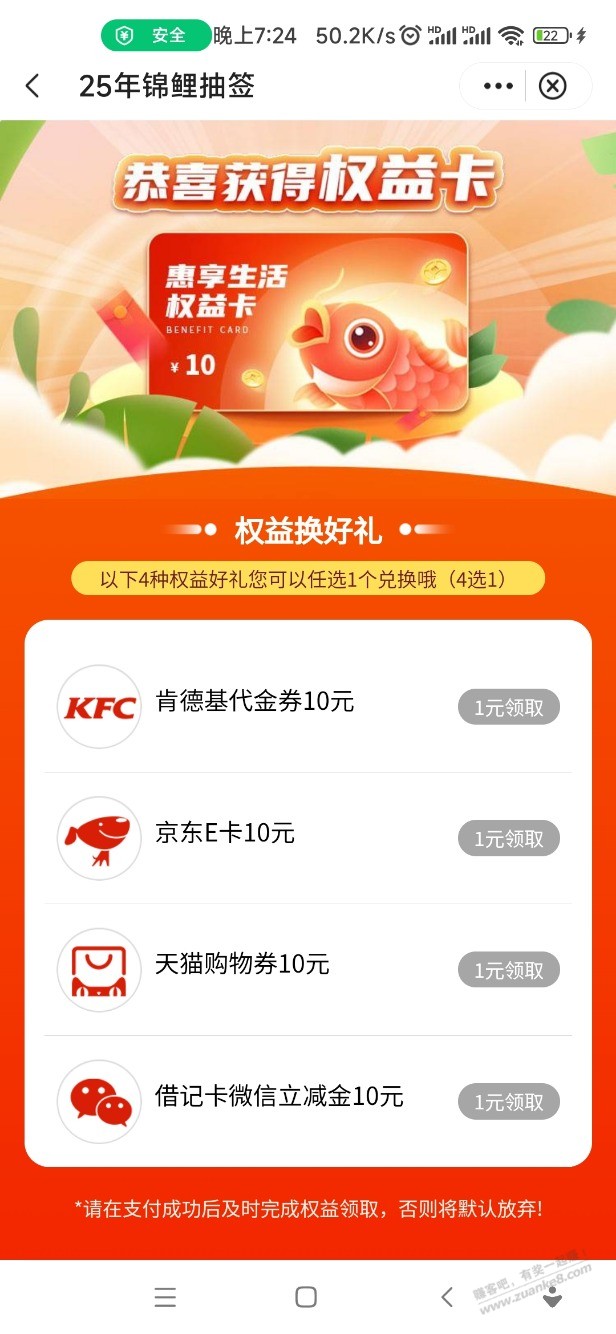Screen dimensions: 616x1334
Task: Claim the 肯德基代金券10元 for 1元
Action: [x=508, y=707]
